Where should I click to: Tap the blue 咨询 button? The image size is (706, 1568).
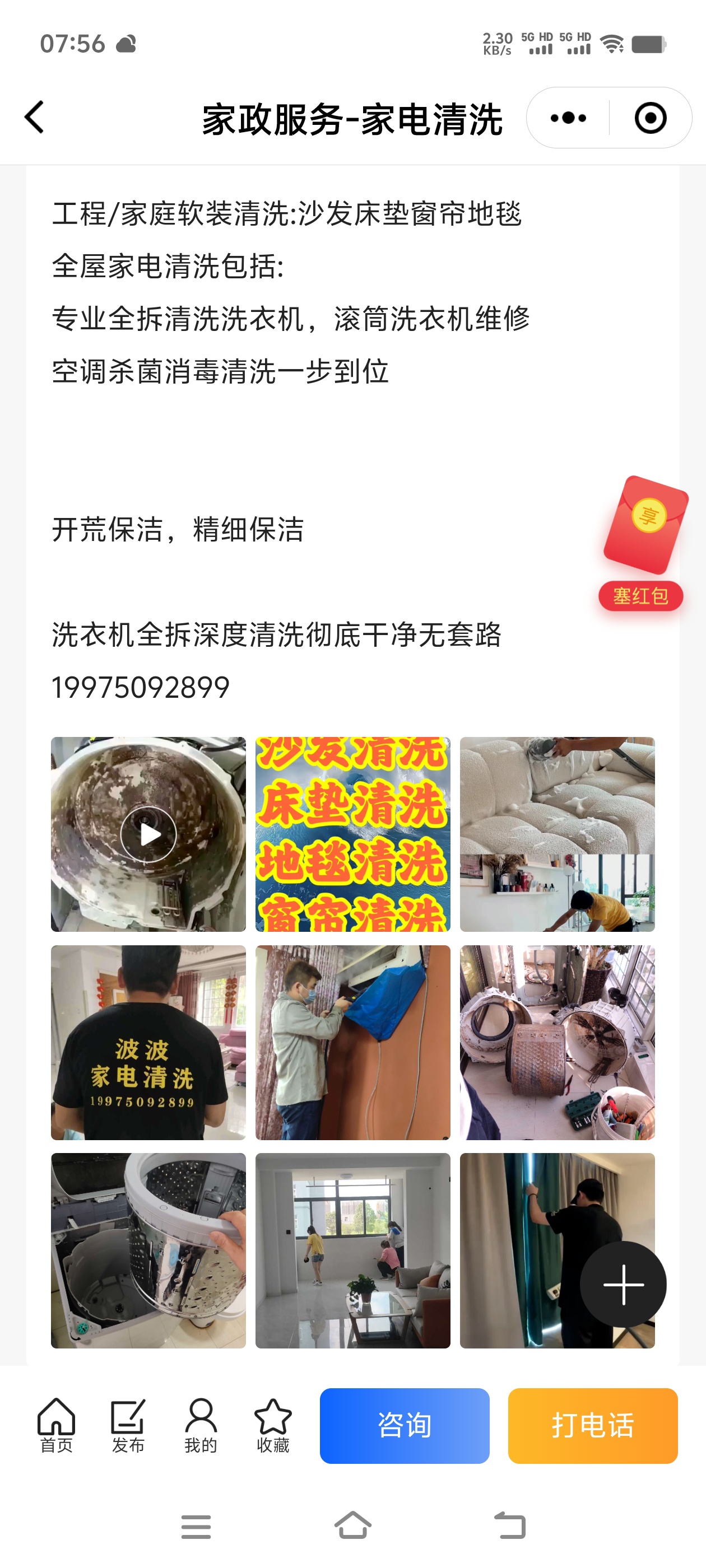405,1425
